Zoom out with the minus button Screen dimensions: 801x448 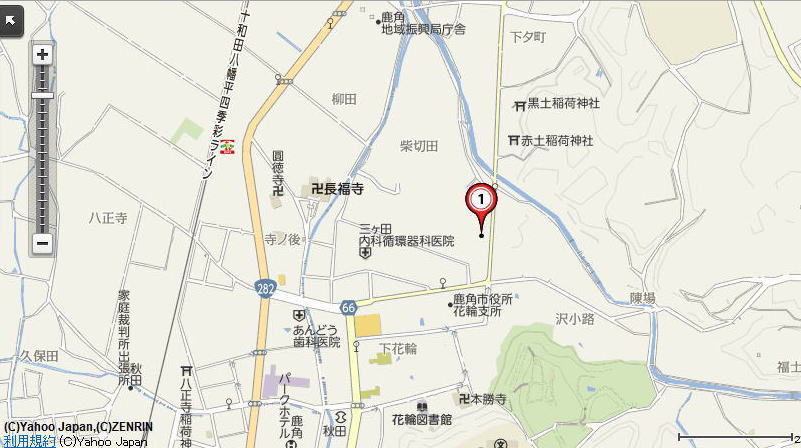click(x=42, y=243)
